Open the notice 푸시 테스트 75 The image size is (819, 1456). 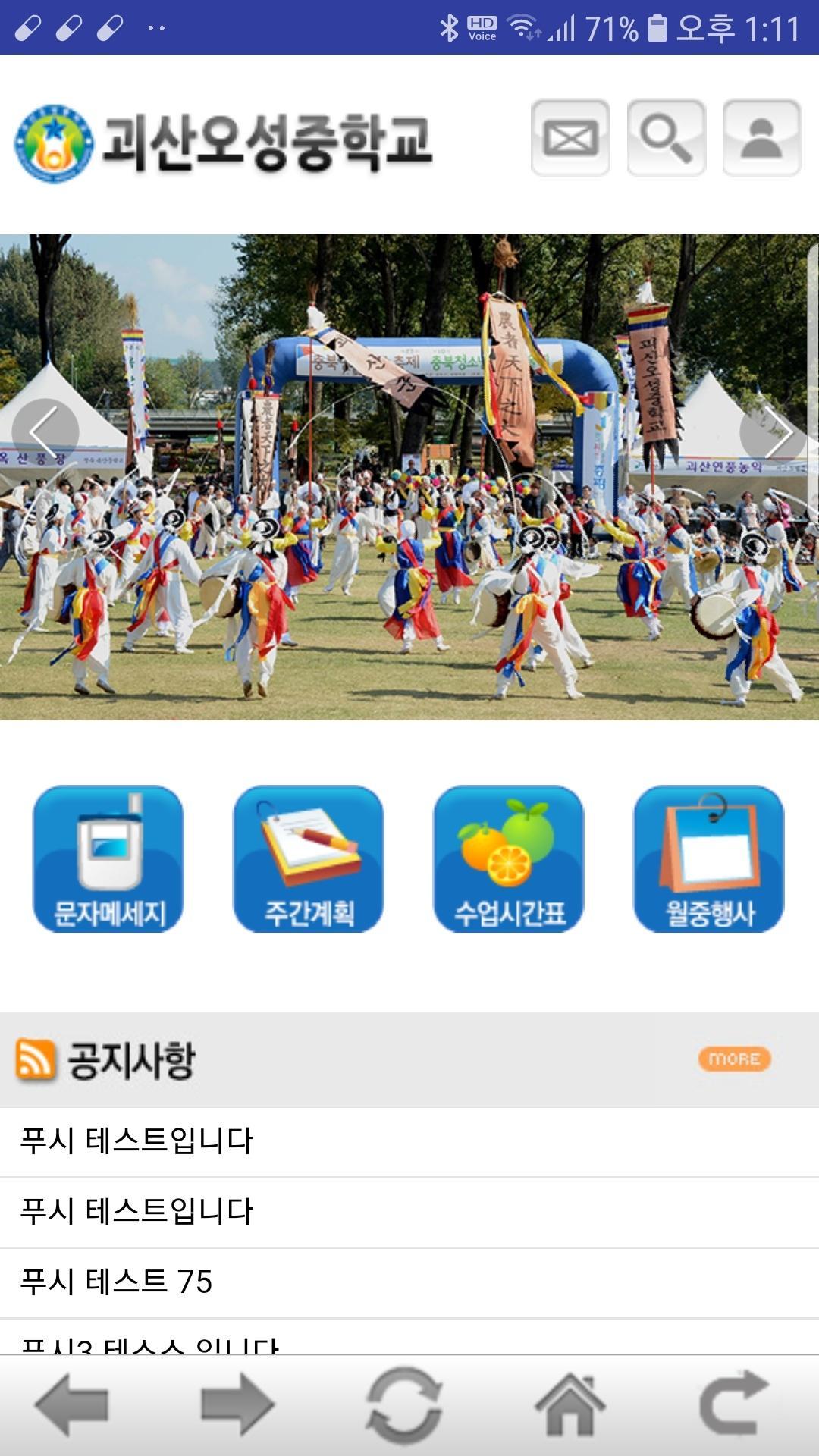[x=409, y=1282]
